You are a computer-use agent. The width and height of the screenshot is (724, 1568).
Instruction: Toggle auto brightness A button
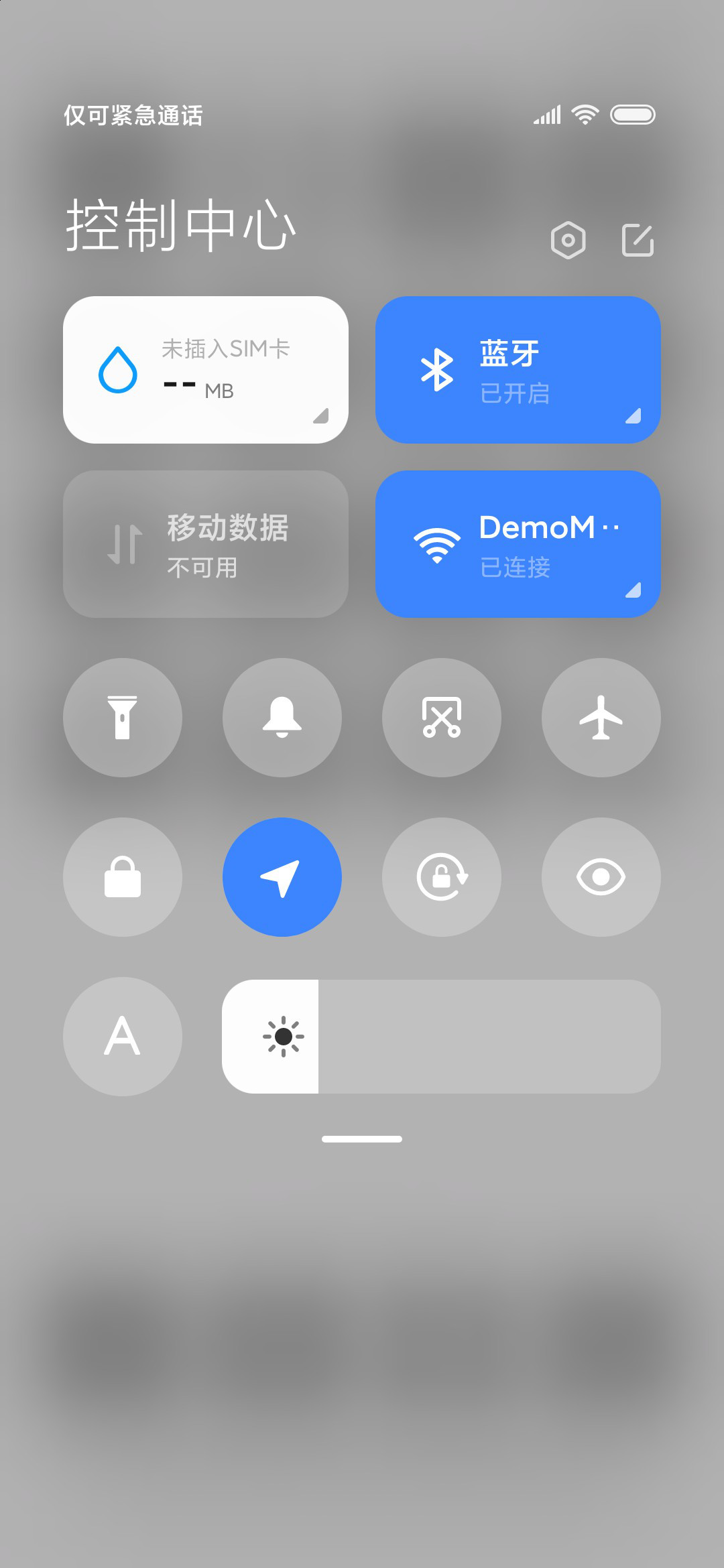tap(123, 1037)
